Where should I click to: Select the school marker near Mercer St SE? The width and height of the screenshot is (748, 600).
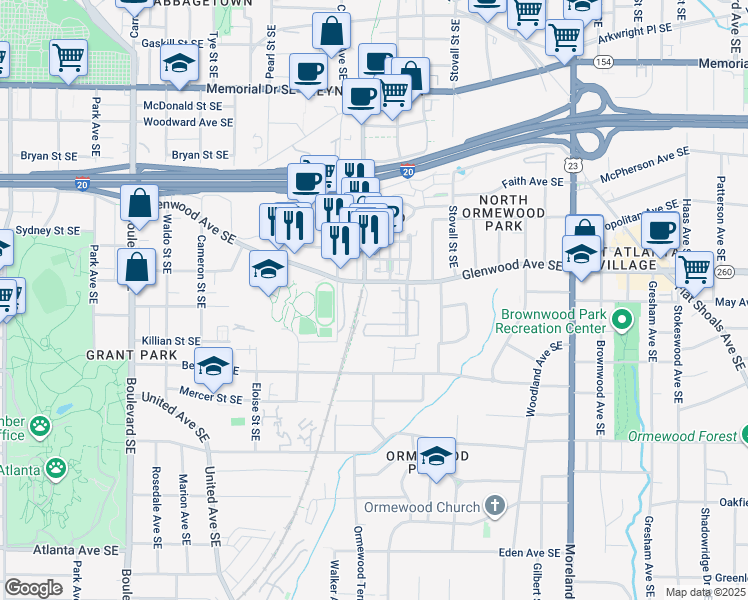point(213,366)
